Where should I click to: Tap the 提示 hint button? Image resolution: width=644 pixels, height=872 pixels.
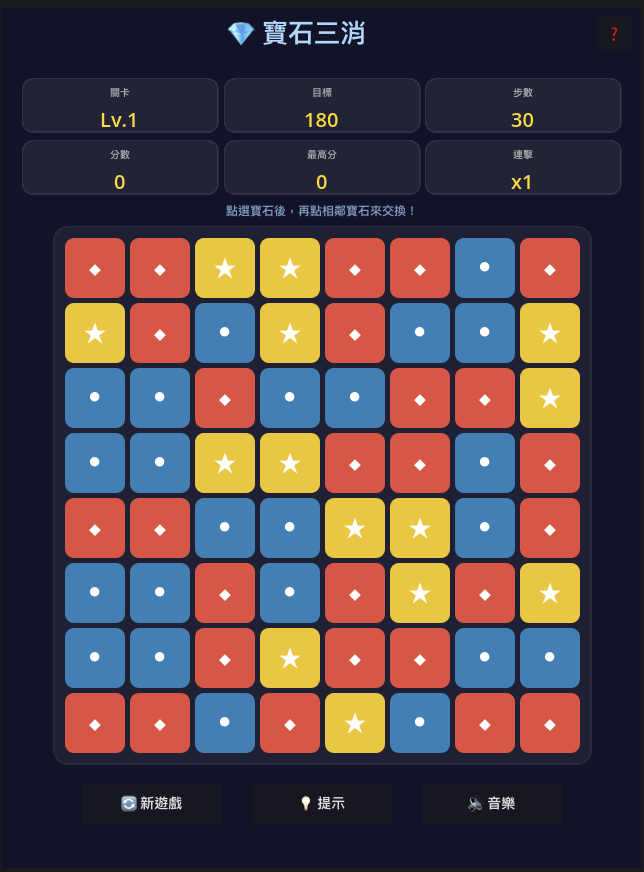[x=321, y=803]
